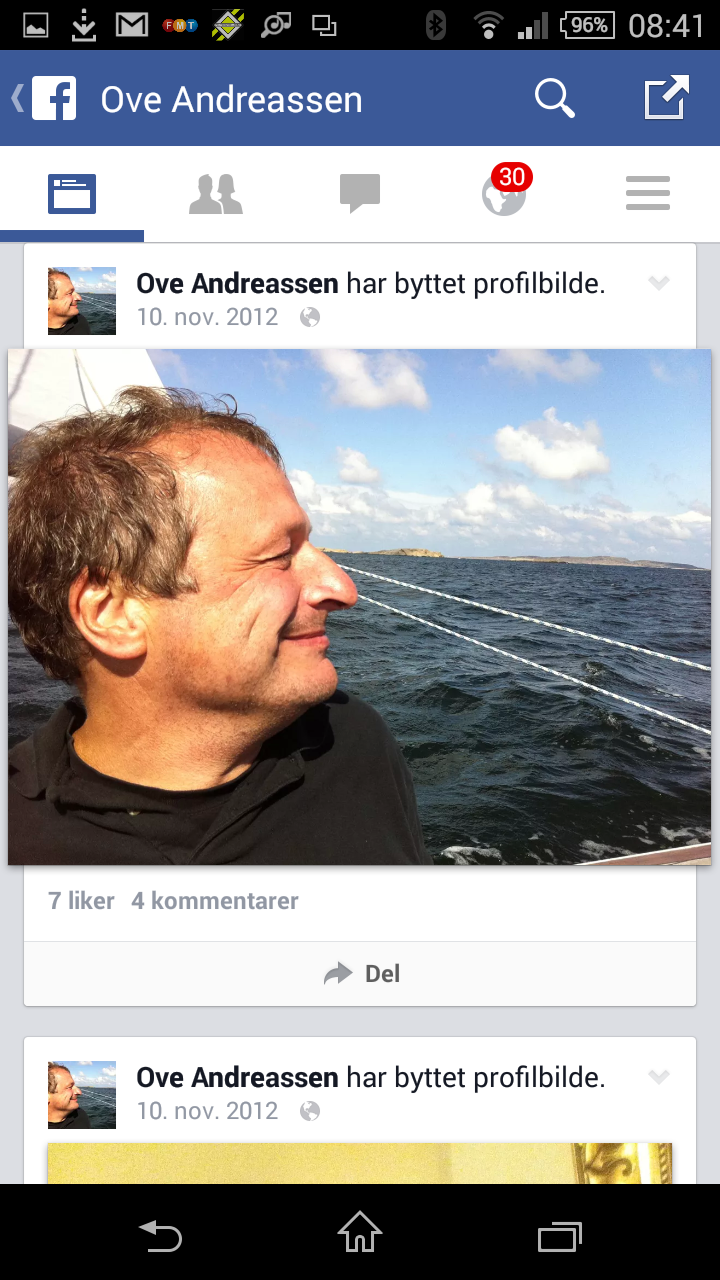Tap Ove Andreassen's name in the first post

pyautogui.click(x=237, y=284)
